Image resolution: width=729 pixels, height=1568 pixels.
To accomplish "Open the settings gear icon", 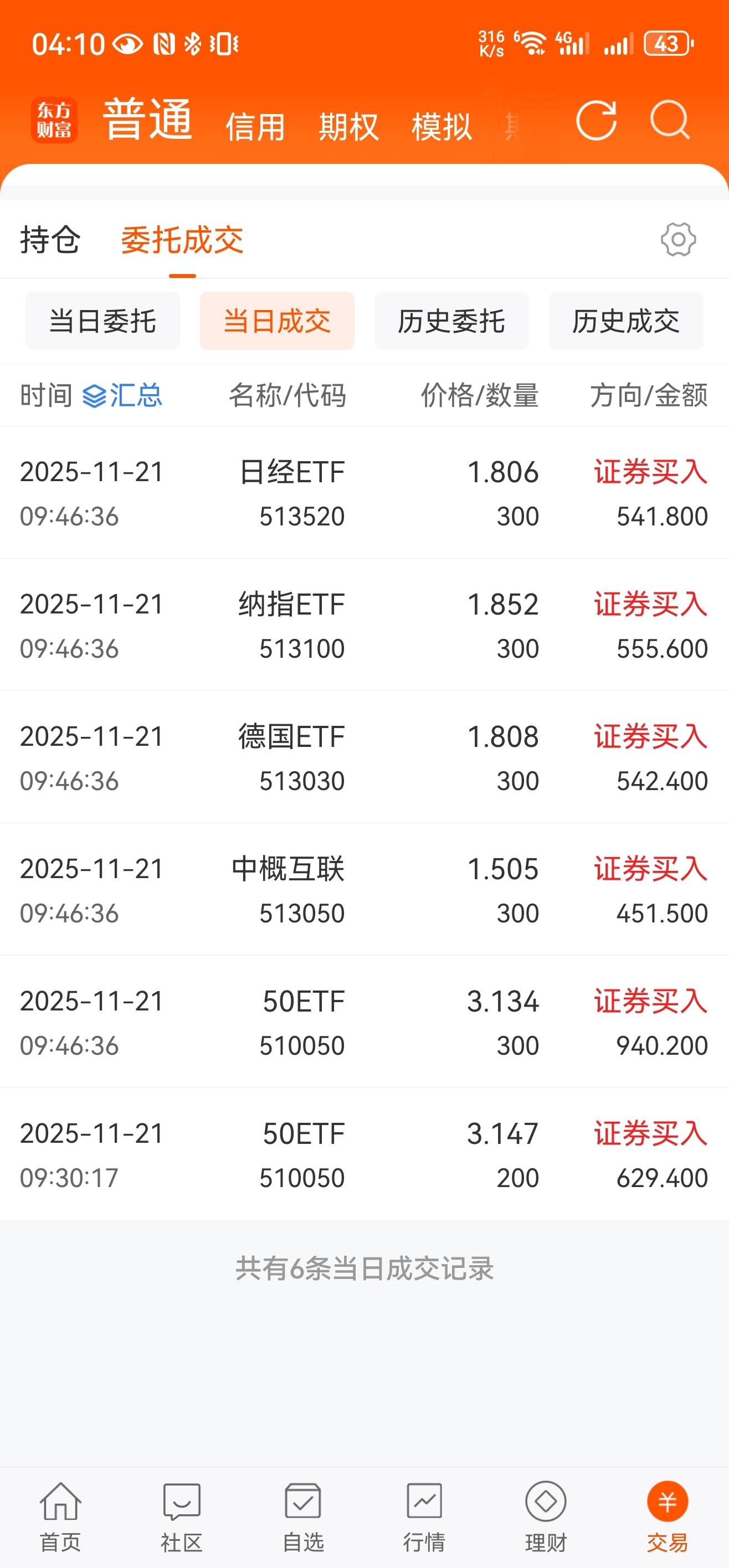I will tap(678, 239).
